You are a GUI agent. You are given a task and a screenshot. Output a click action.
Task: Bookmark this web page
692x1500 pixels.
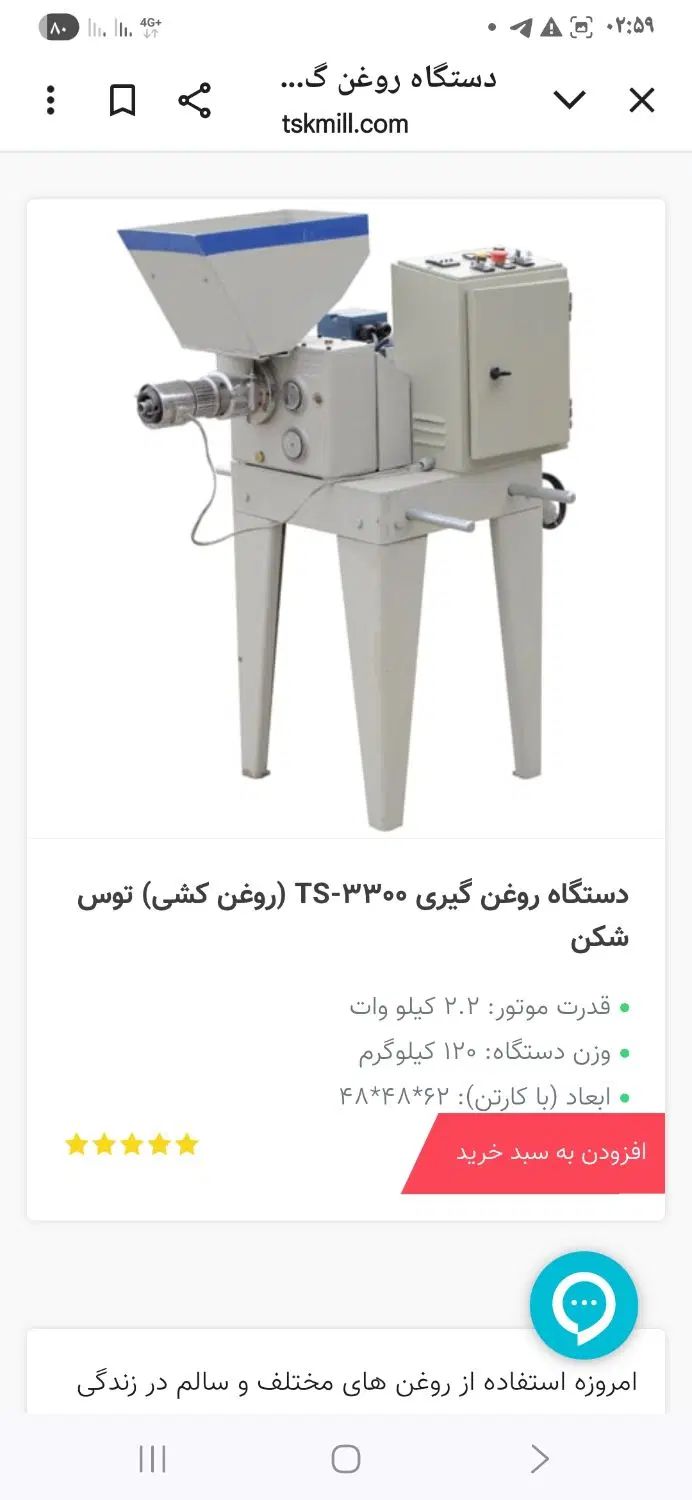[x=122, y=100]
